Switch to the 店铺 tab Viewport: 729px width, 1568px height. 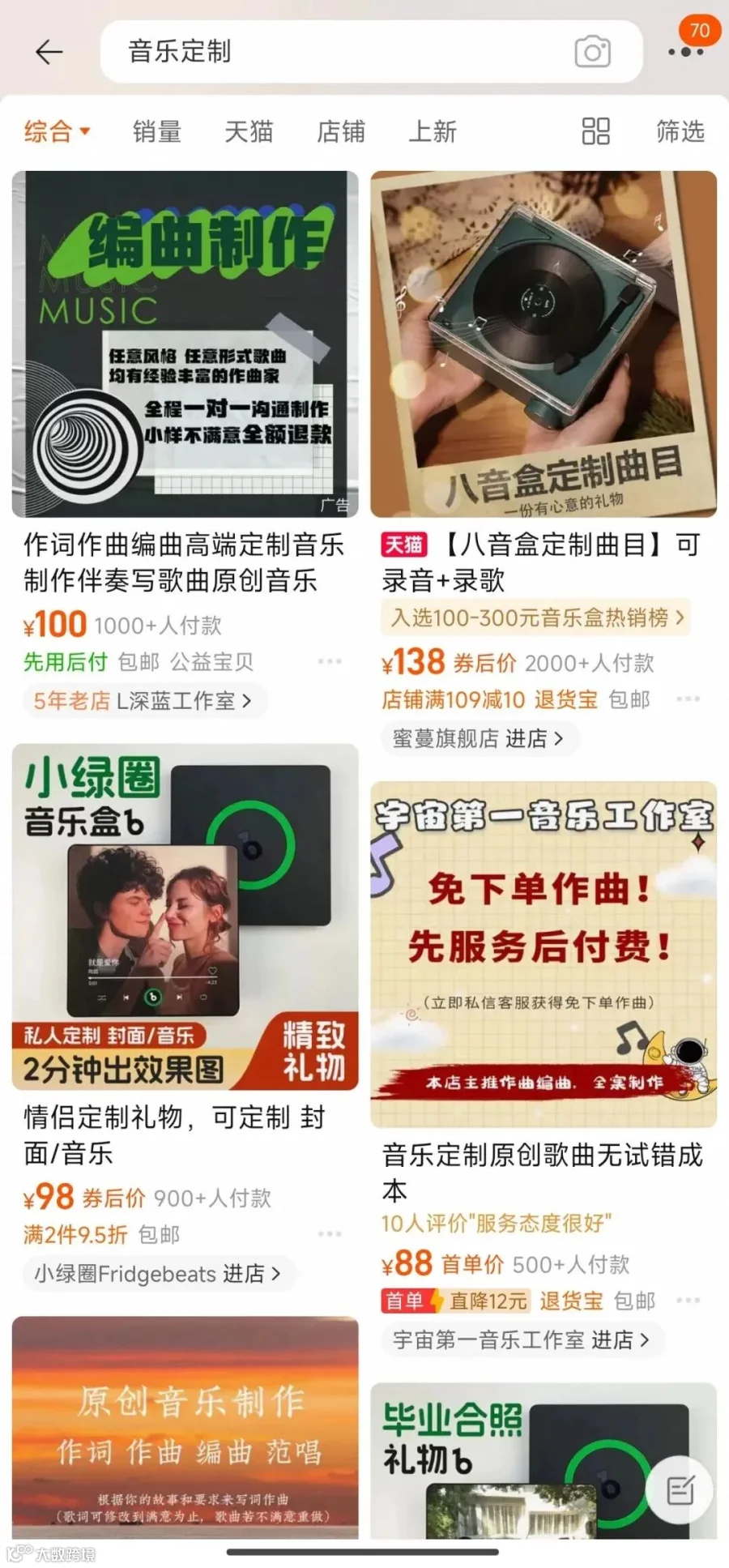(x=341, y=131)
